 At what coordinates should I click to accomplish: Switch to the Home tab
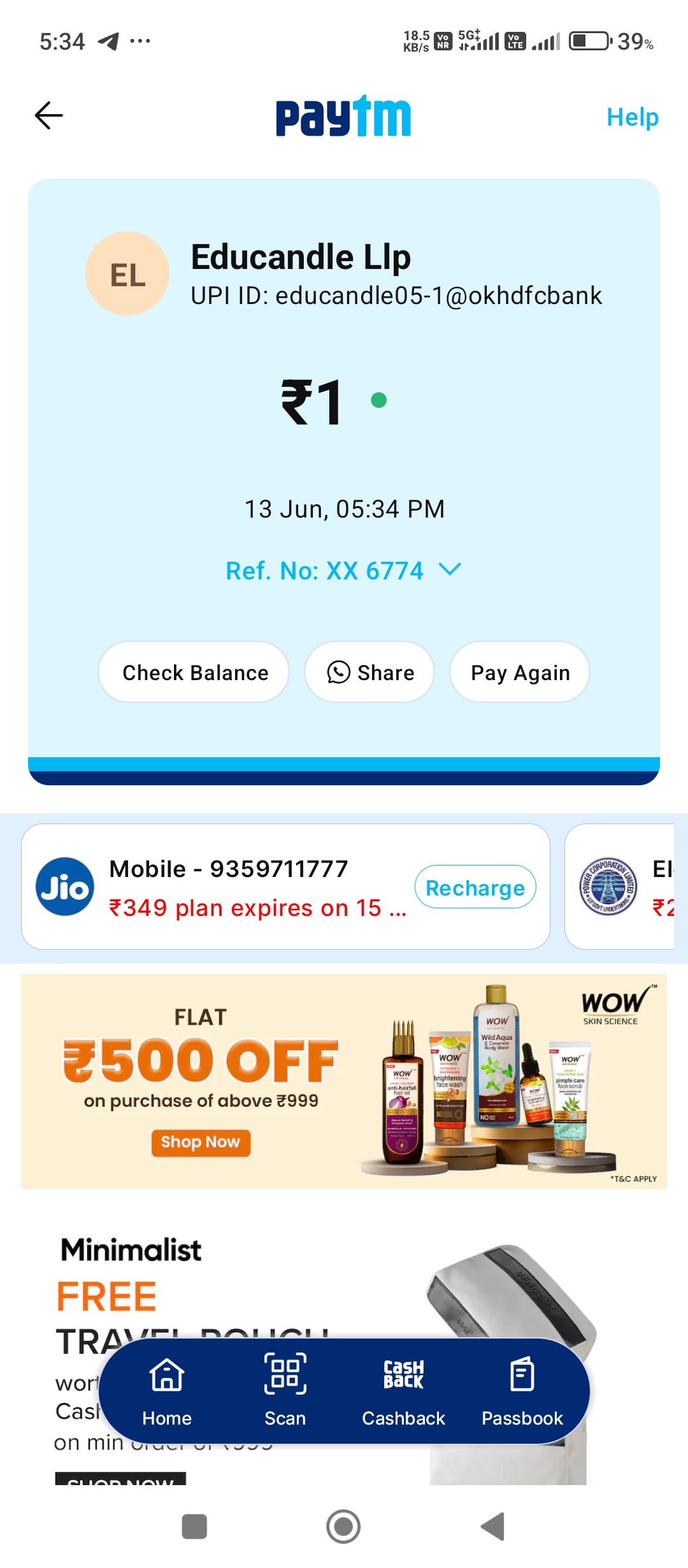(x=167, y=1391)
